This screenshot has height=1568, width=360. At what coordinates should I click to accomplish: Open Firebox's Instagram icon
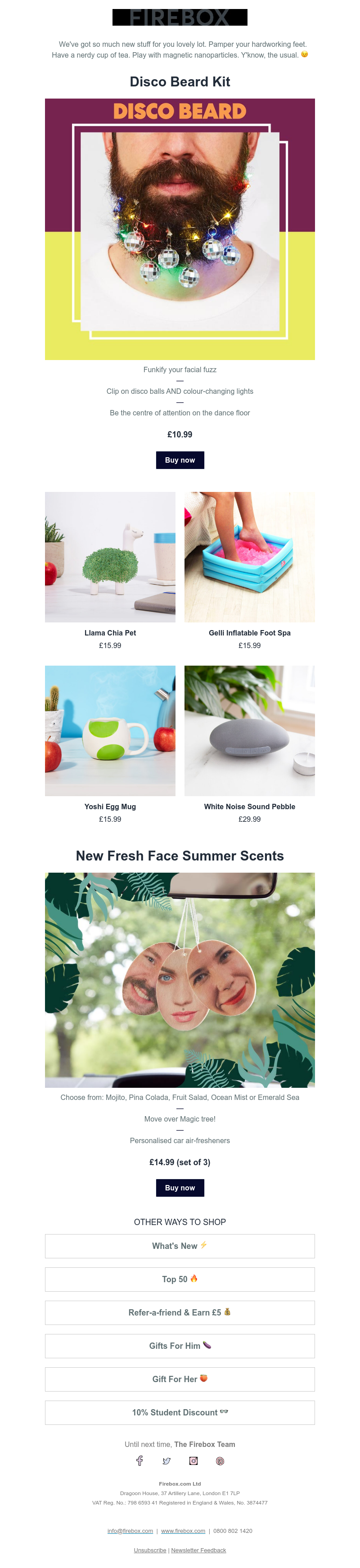pos(193,1461)
